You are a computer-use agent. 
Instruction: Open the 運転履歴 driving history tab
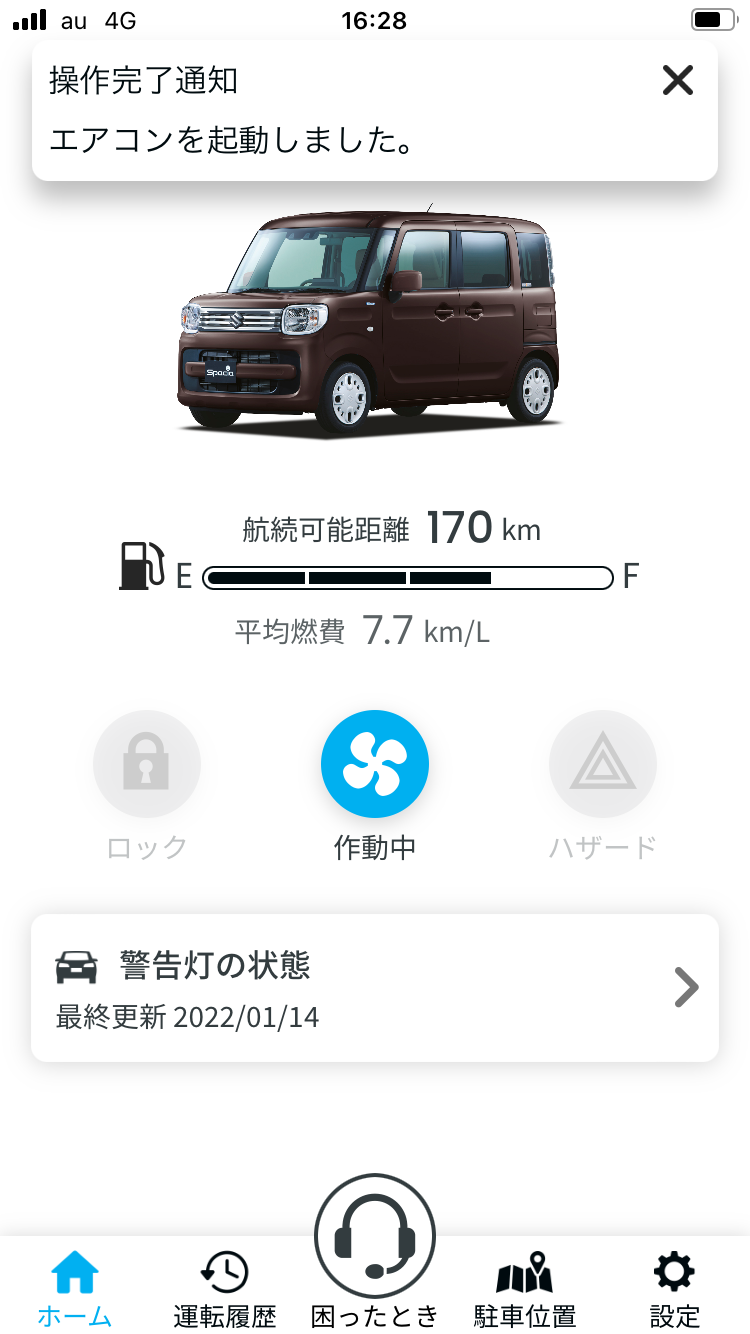pyautogui.click(x=225, y=1288)
